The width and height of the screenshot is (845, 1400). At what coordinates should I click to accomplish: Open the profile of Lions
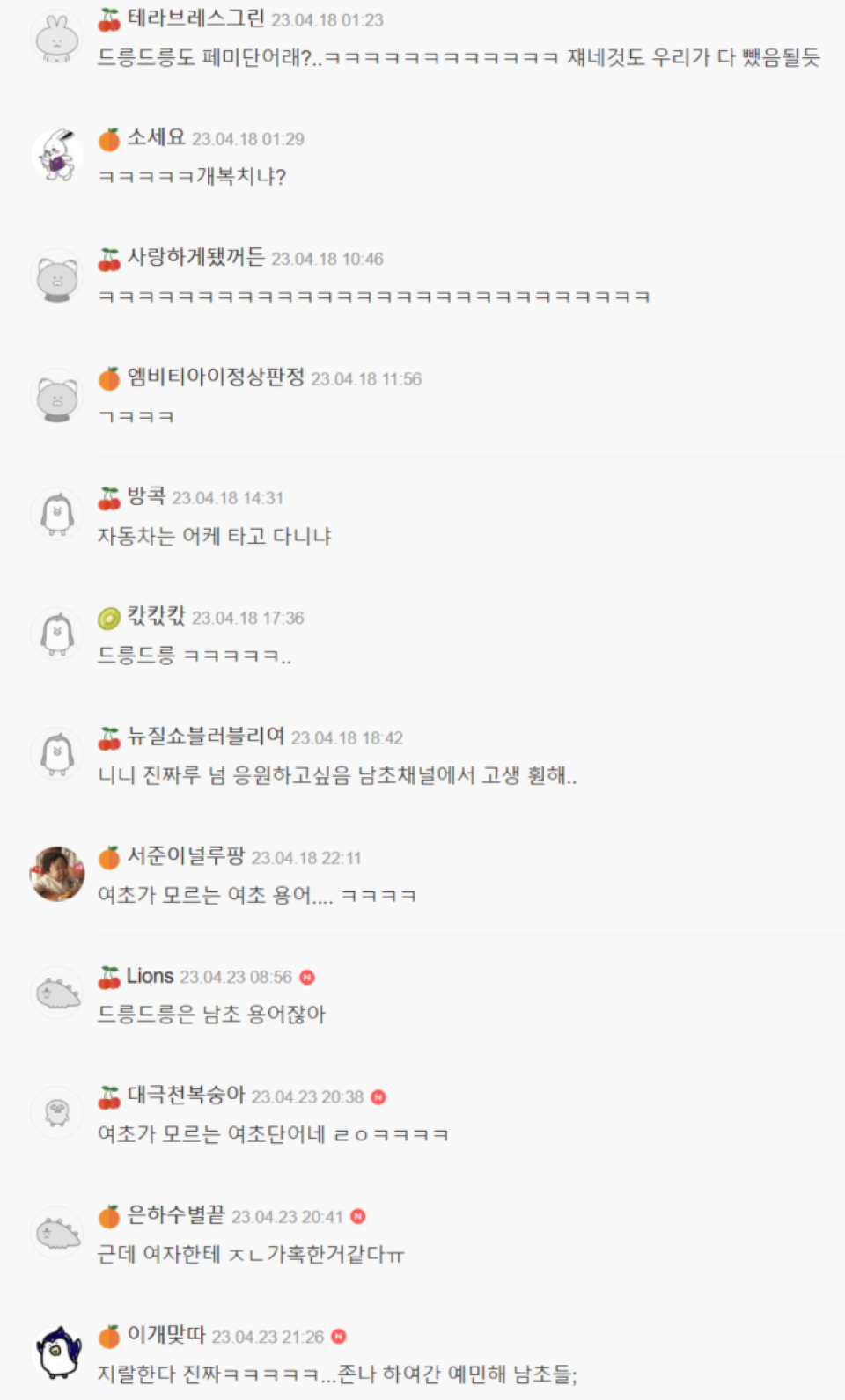point(150,976)
